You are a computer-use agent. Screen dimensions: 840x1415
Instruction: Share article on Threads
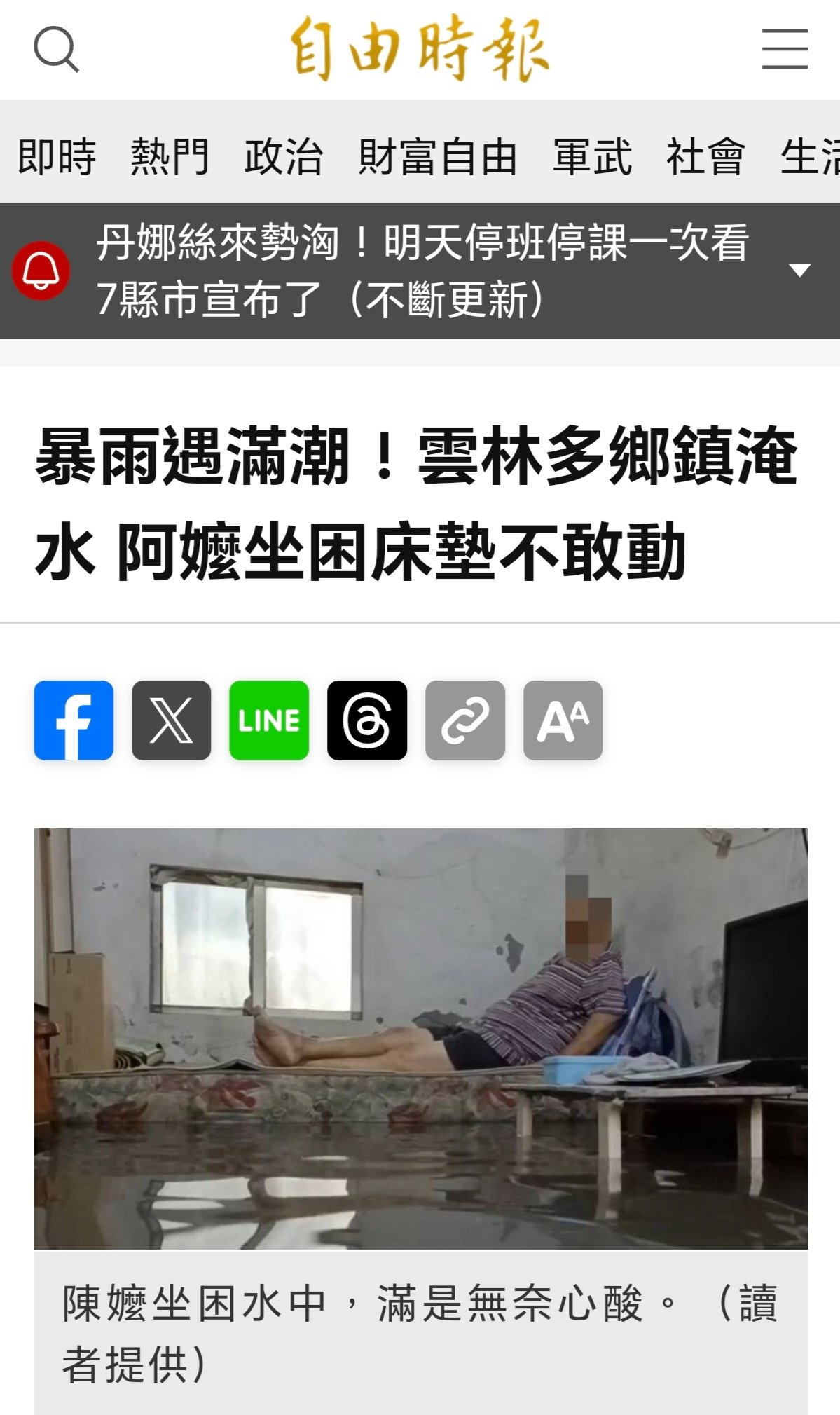(367, 720)
